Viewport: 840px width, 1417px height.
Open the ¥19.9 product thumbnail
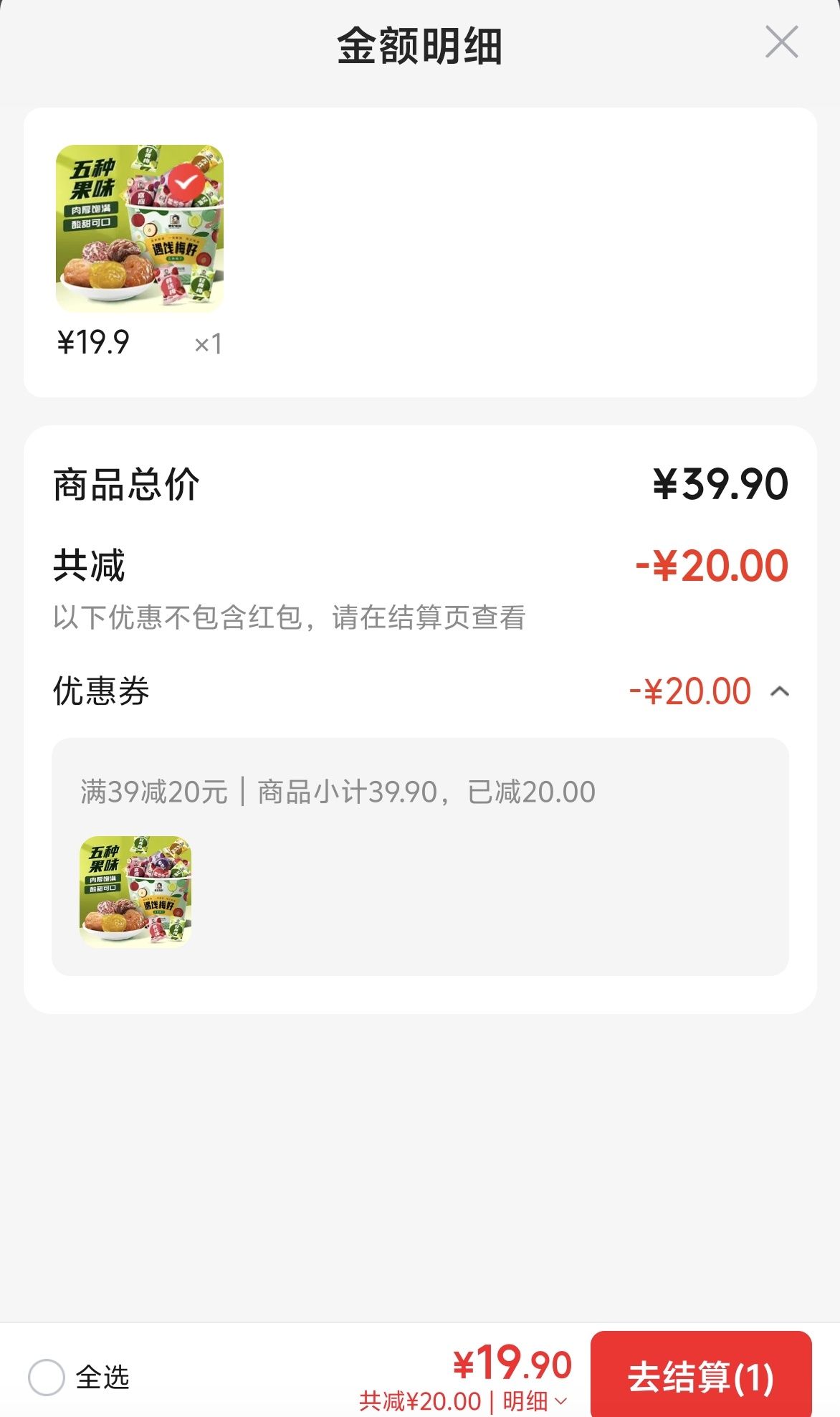[x=140, y=229]
